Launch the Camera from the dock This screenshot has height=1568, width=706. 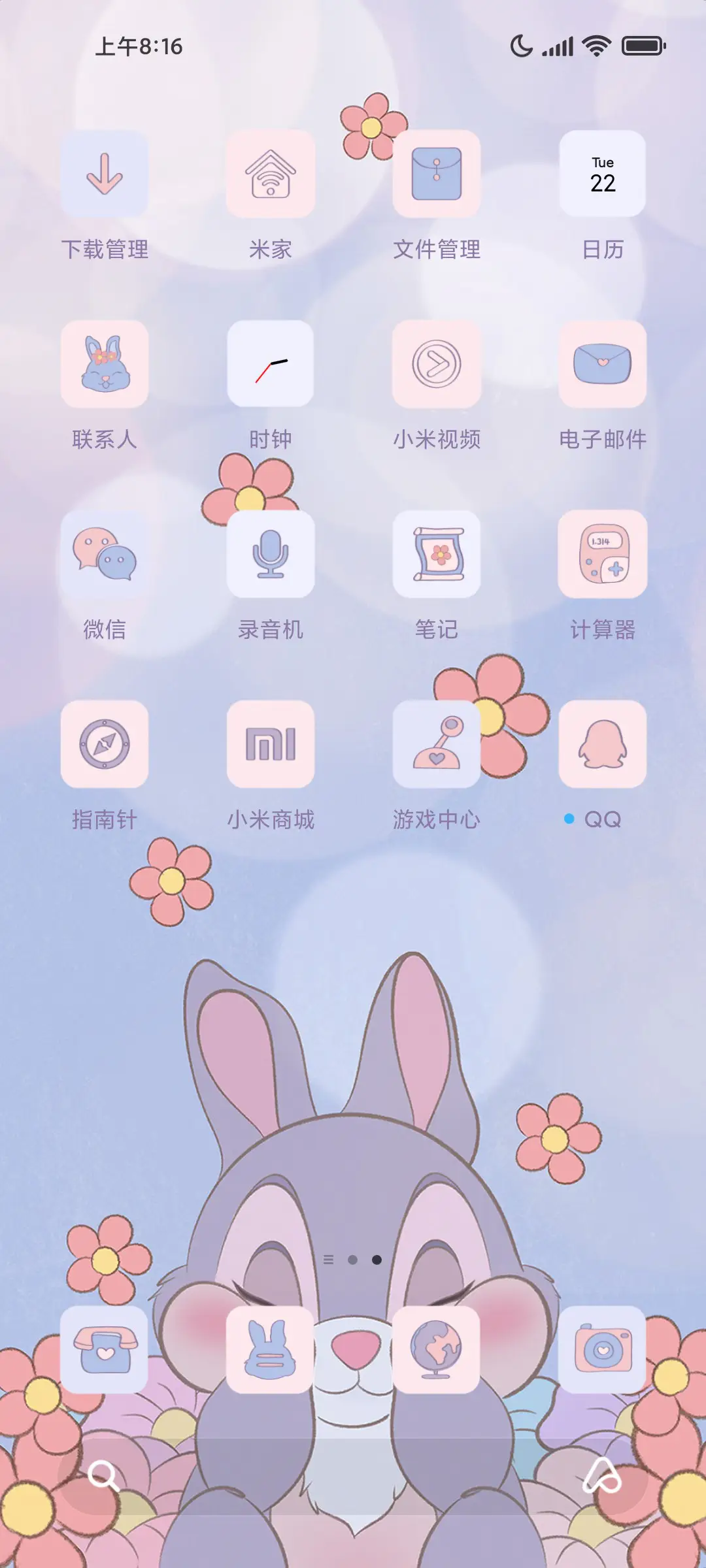(x=603, y=1349)
